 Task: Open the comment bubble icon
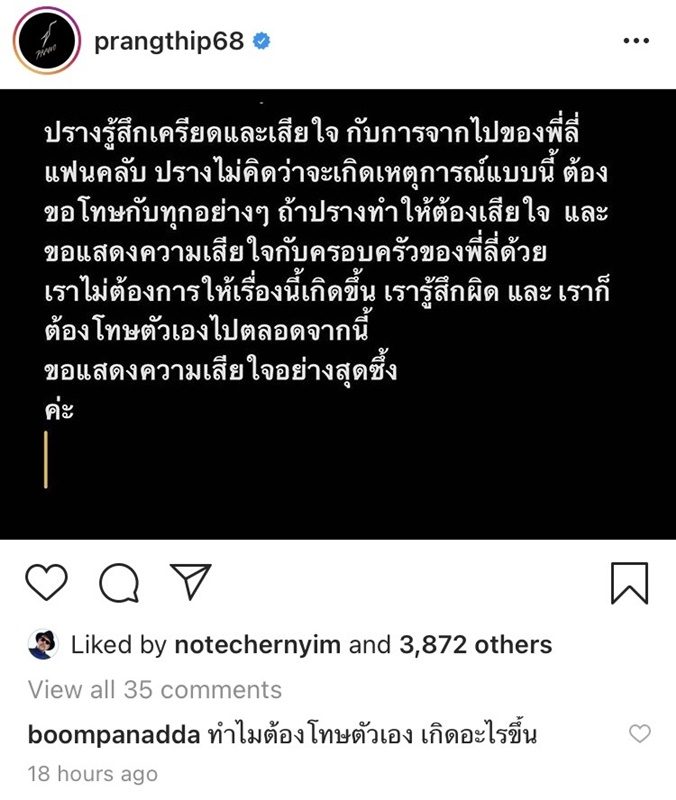click(118, 583)
